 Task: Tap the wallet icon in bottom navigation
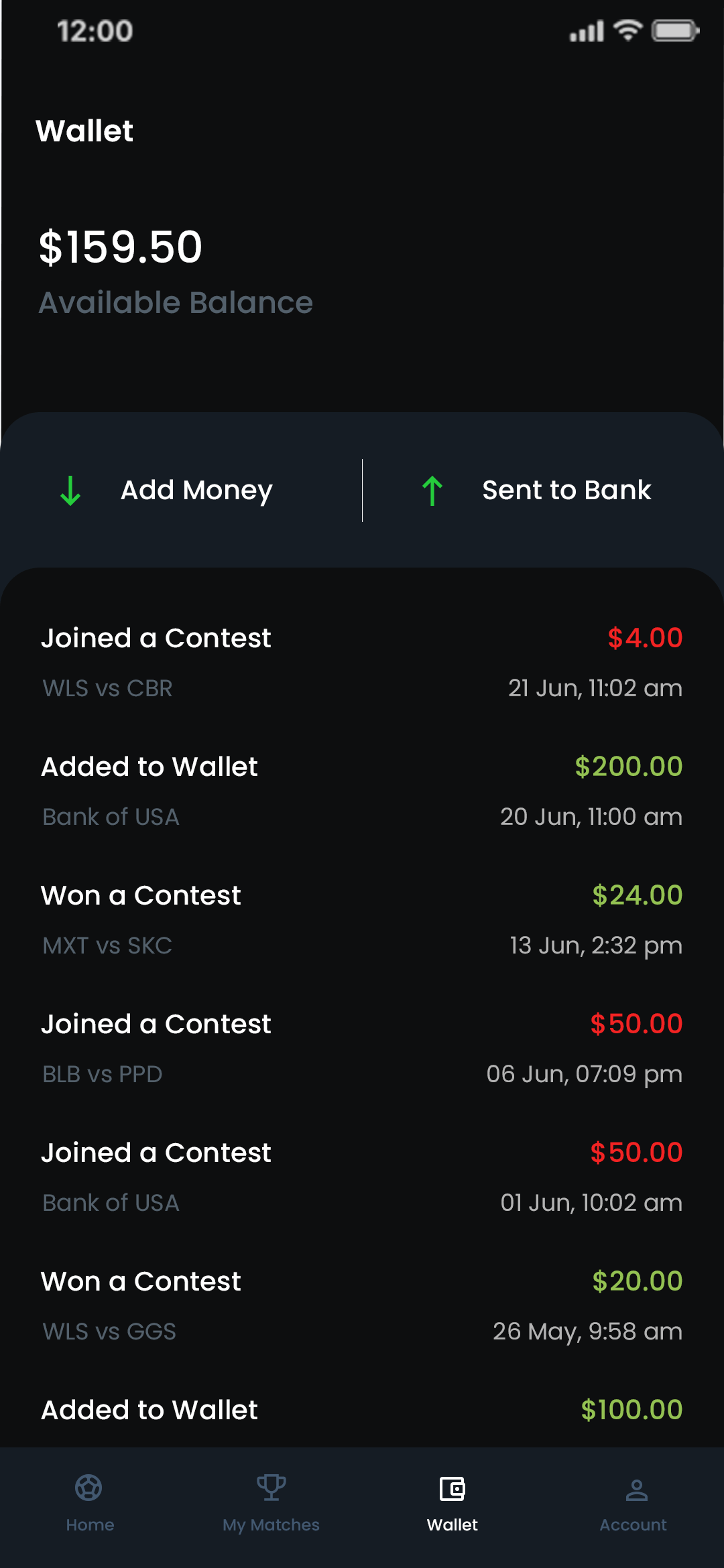click(x=452, y=1489)
